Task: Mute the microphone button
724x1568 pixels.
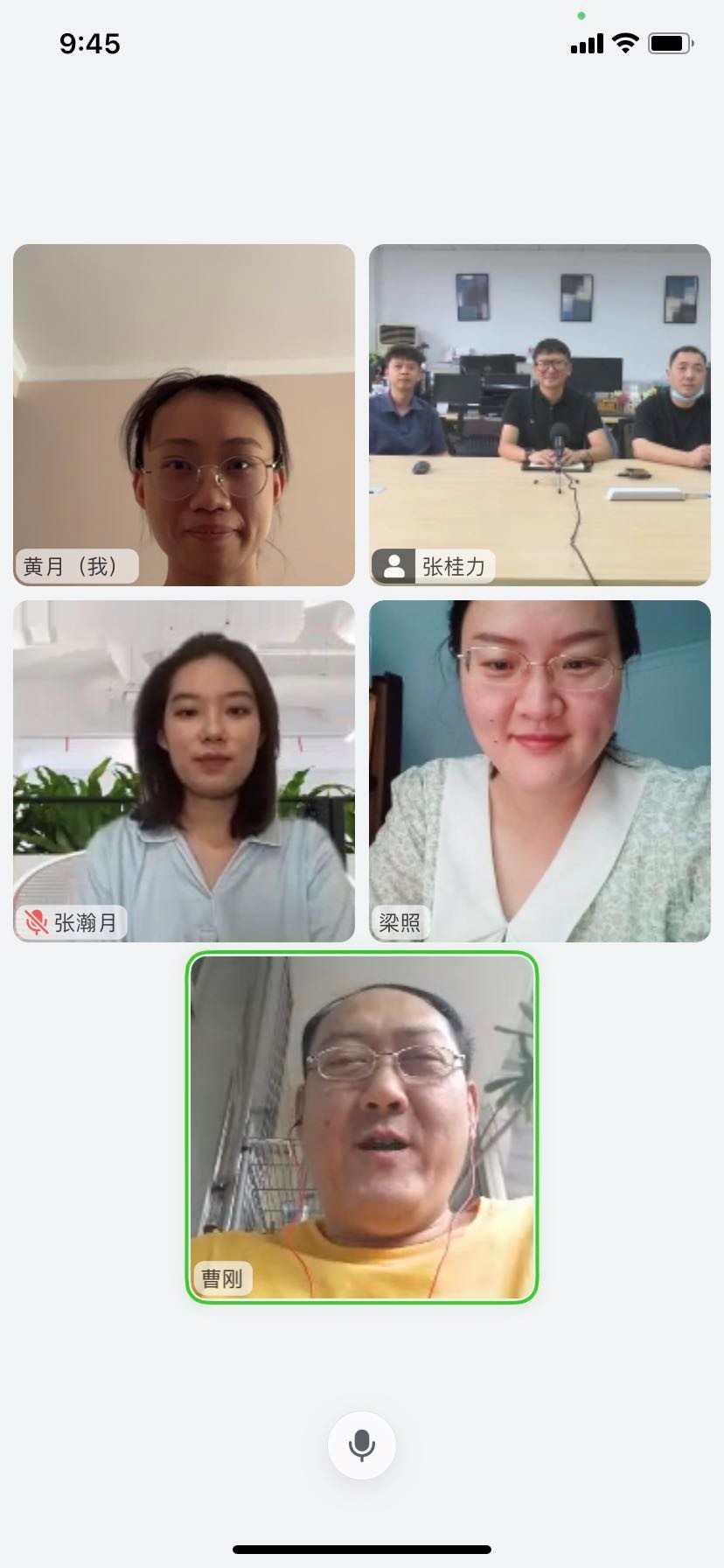Action: pyautogui.click(x=361, y=1445)
